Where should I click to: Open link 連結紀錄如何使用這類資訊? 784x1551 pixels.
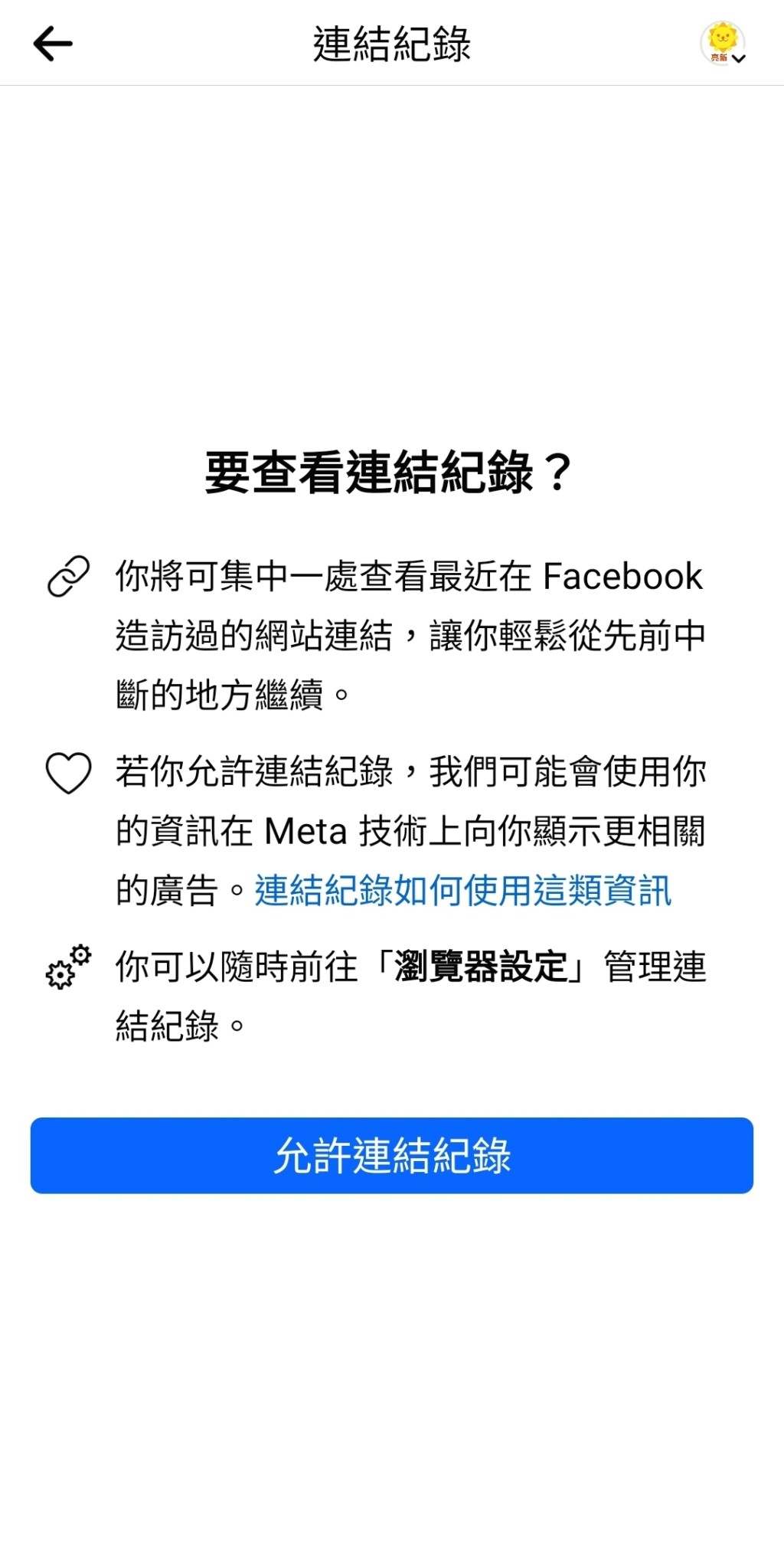coord(463,891)
